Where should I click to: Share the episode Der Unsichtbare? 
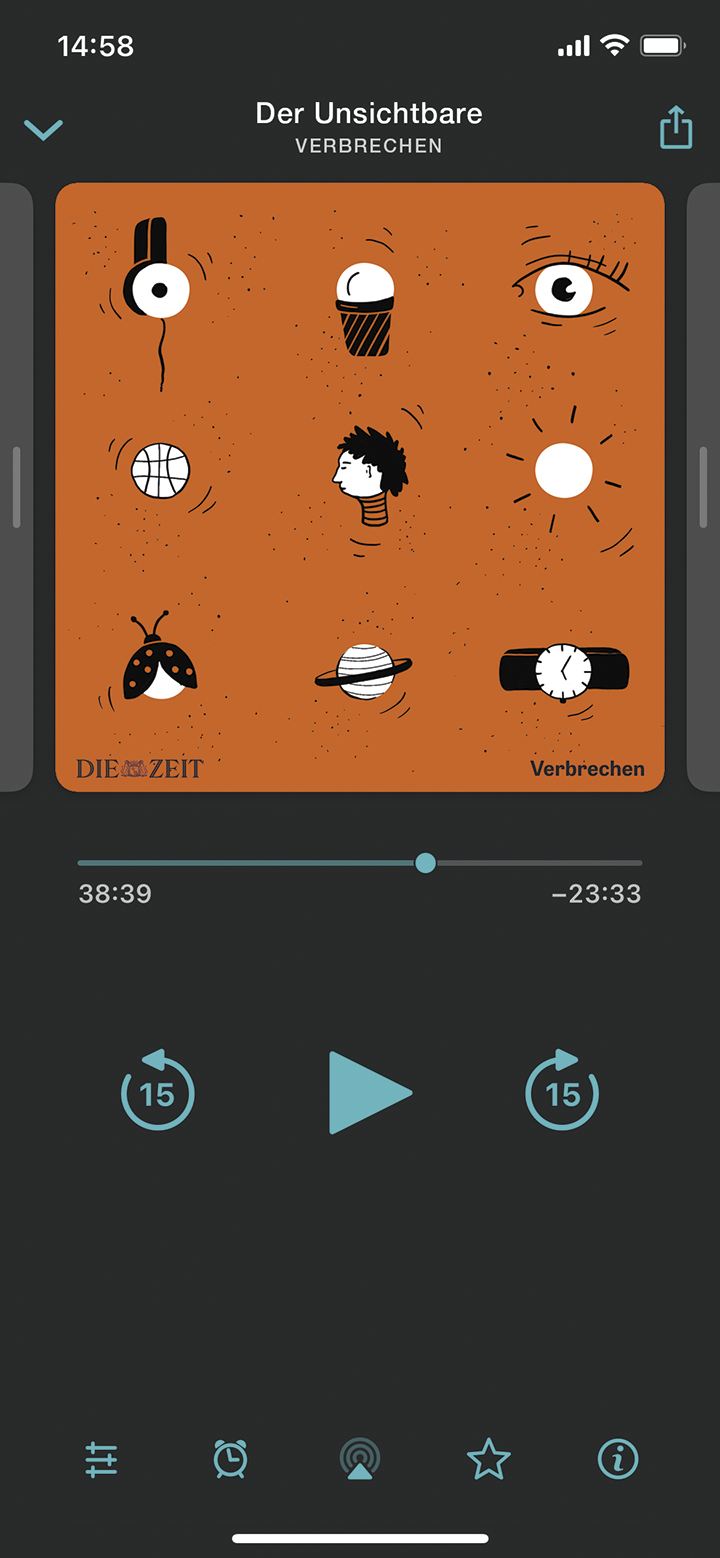pyautogui.click(x=676, y=128)
